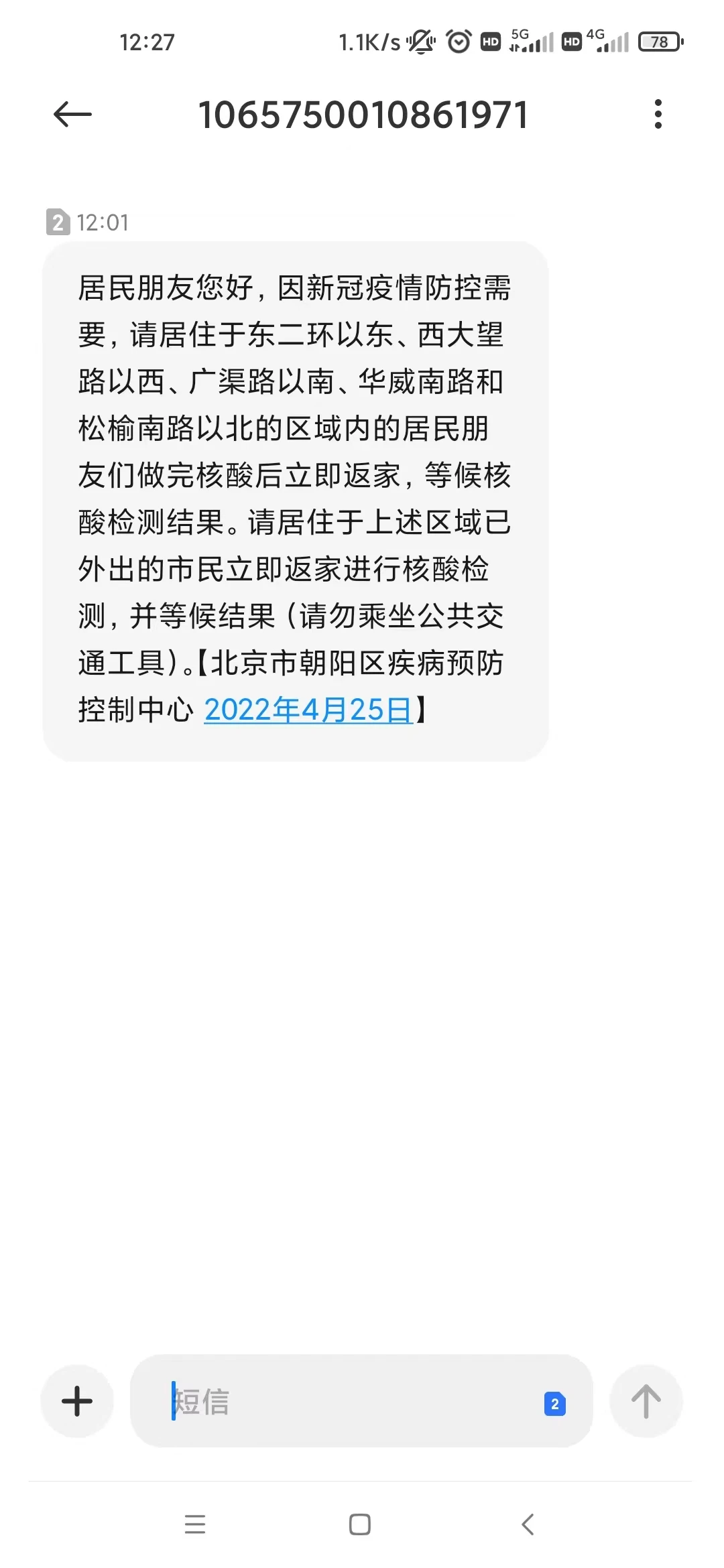Tap the system back chevron
724x1568 pixels.
[528, 1524]
